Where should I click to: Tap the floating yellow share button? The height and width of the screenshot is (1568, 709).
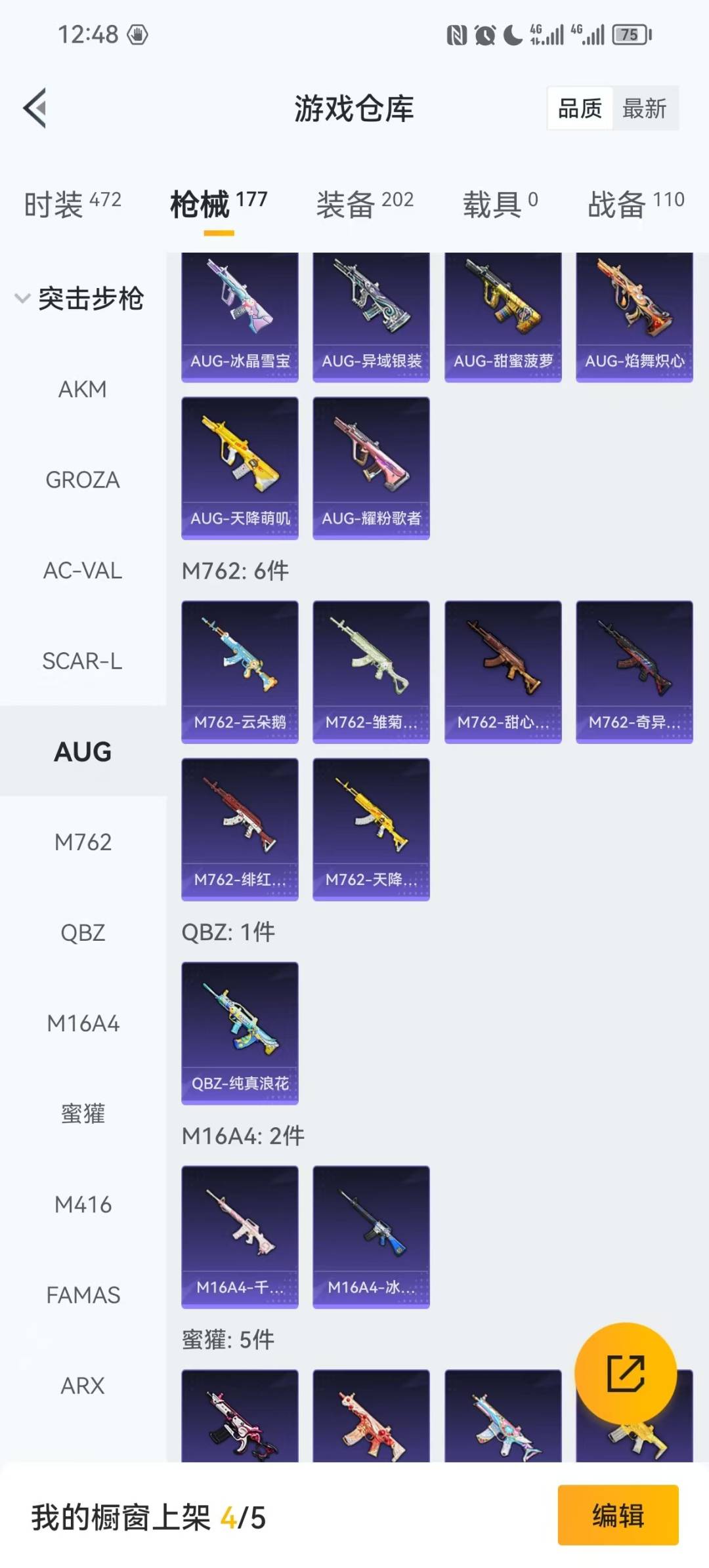click(x=625, y=1373)
